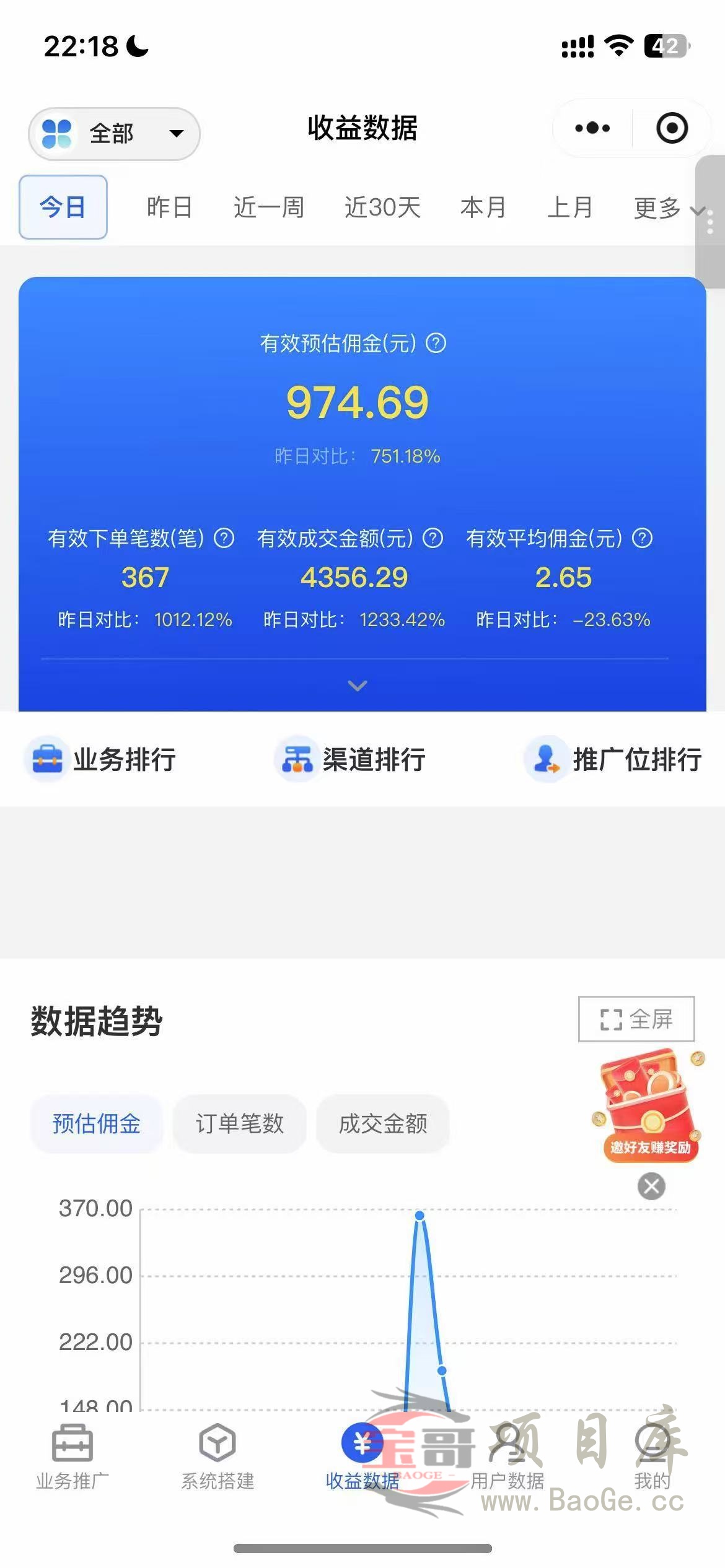Open the 全部 platform dropdown

114,133
